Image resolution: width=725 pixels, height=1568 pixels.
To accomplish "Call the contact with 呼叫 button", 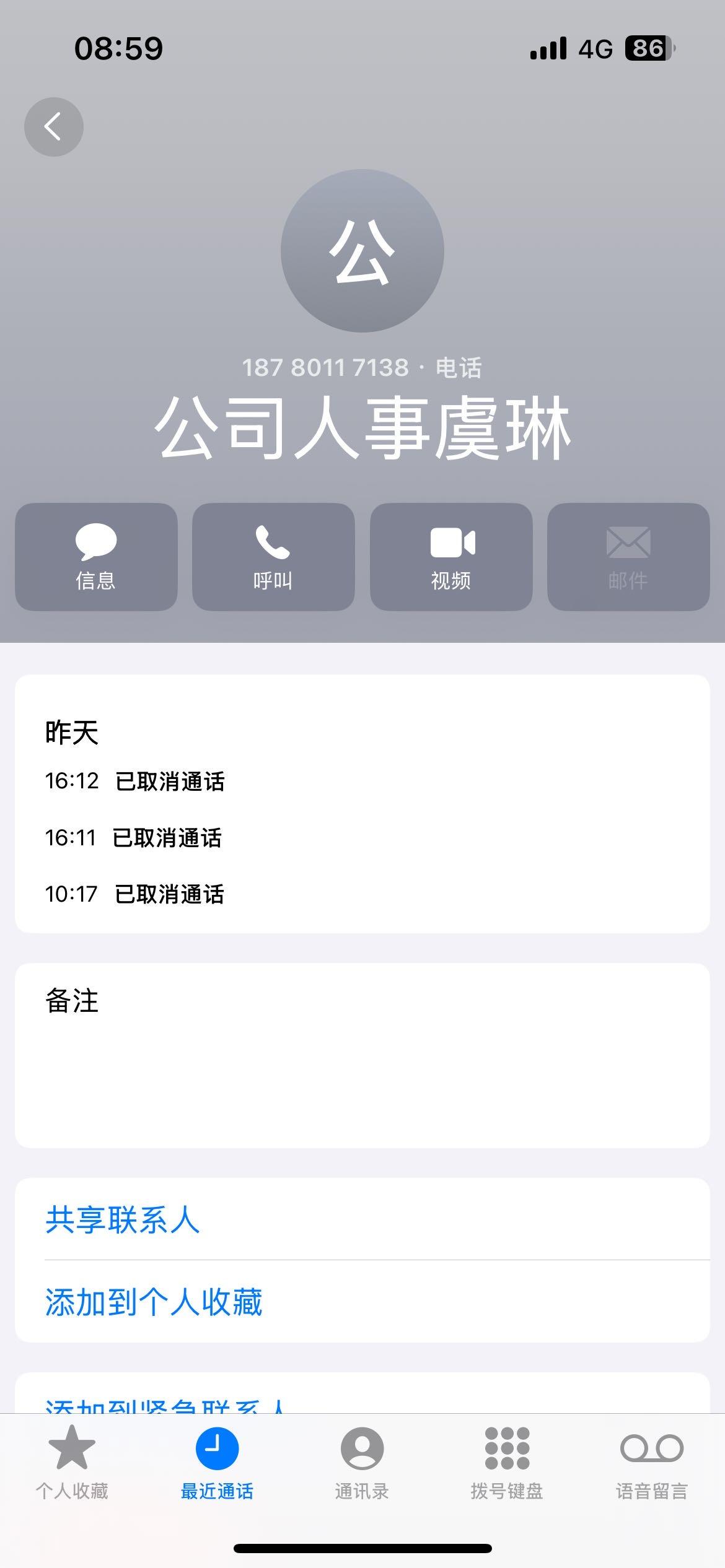I will pos(273,557).
